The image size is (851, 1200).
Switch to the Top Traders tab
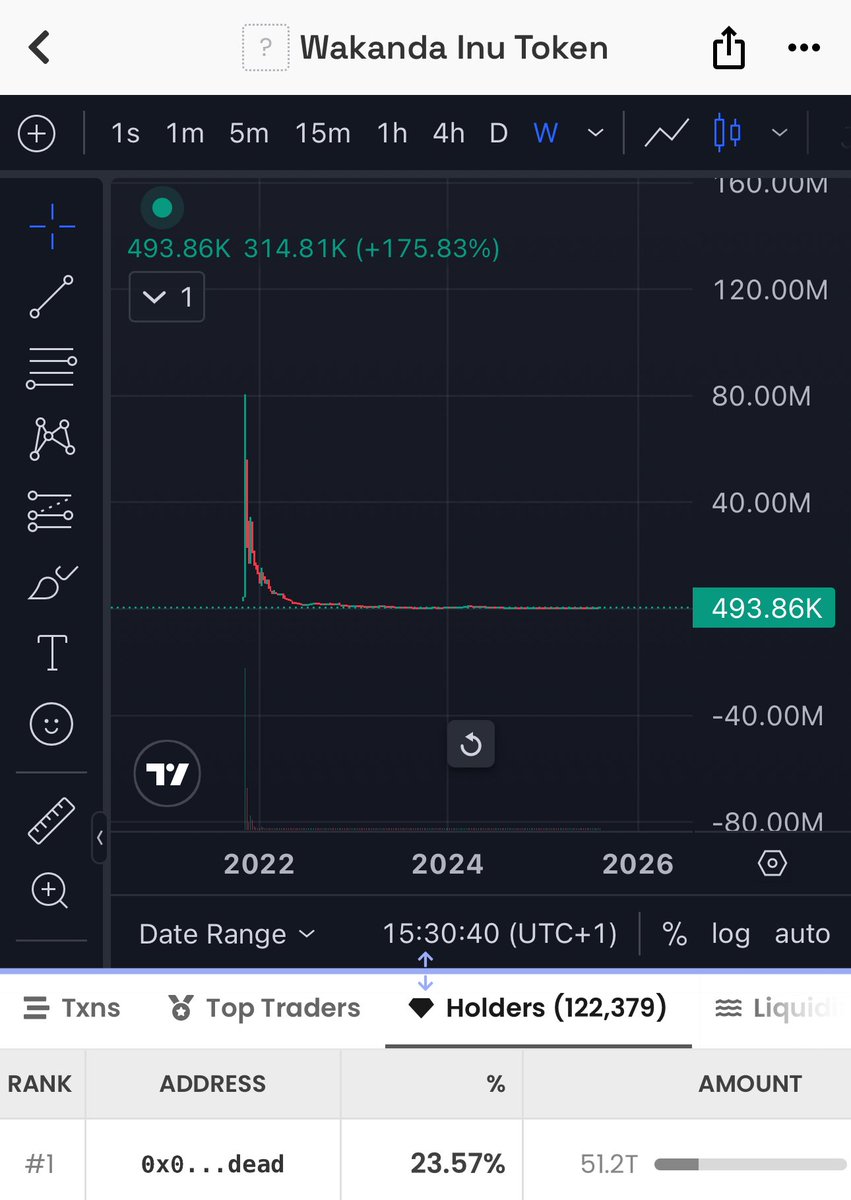(265, 1008)
